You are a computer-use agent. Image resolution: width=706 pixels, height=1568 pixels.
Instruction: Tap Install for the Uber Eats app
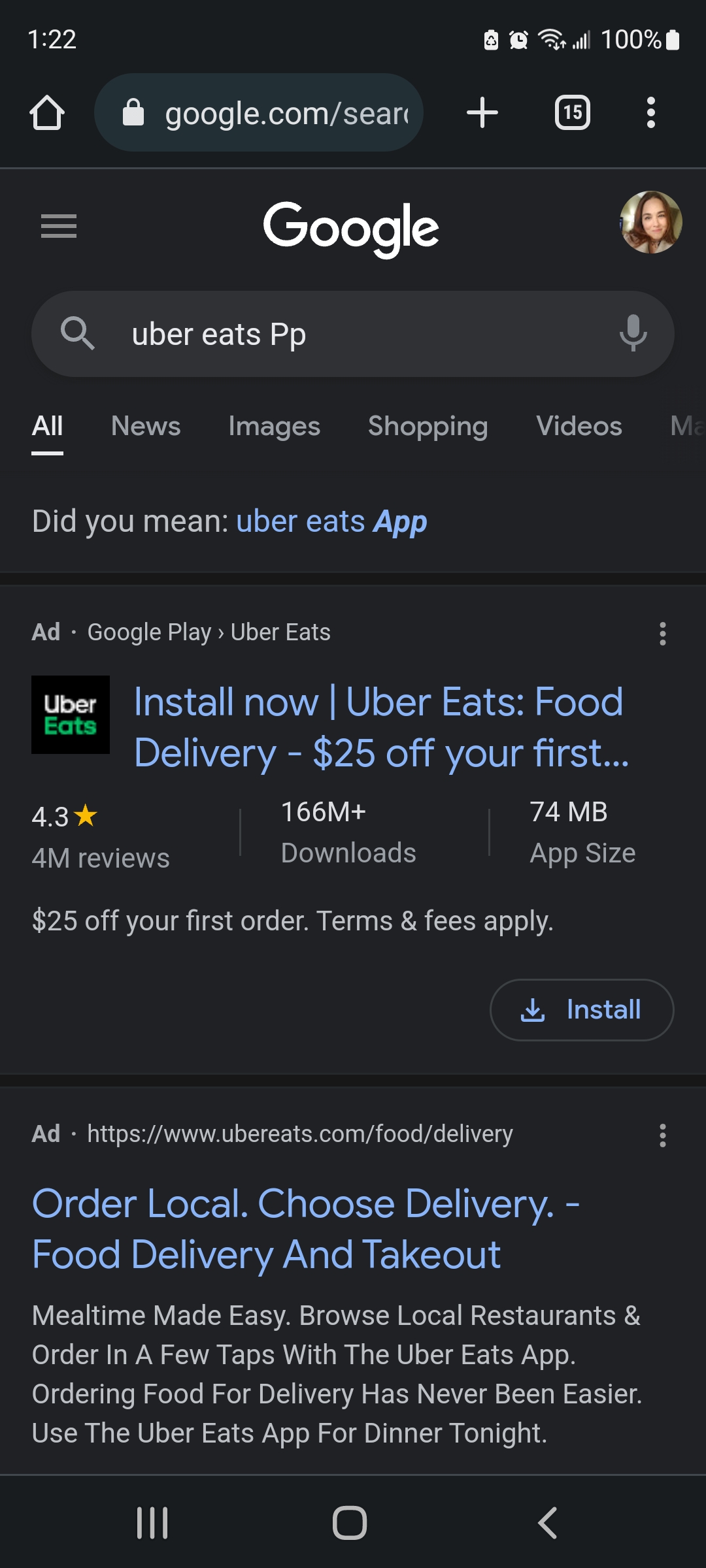(582, 1009)
